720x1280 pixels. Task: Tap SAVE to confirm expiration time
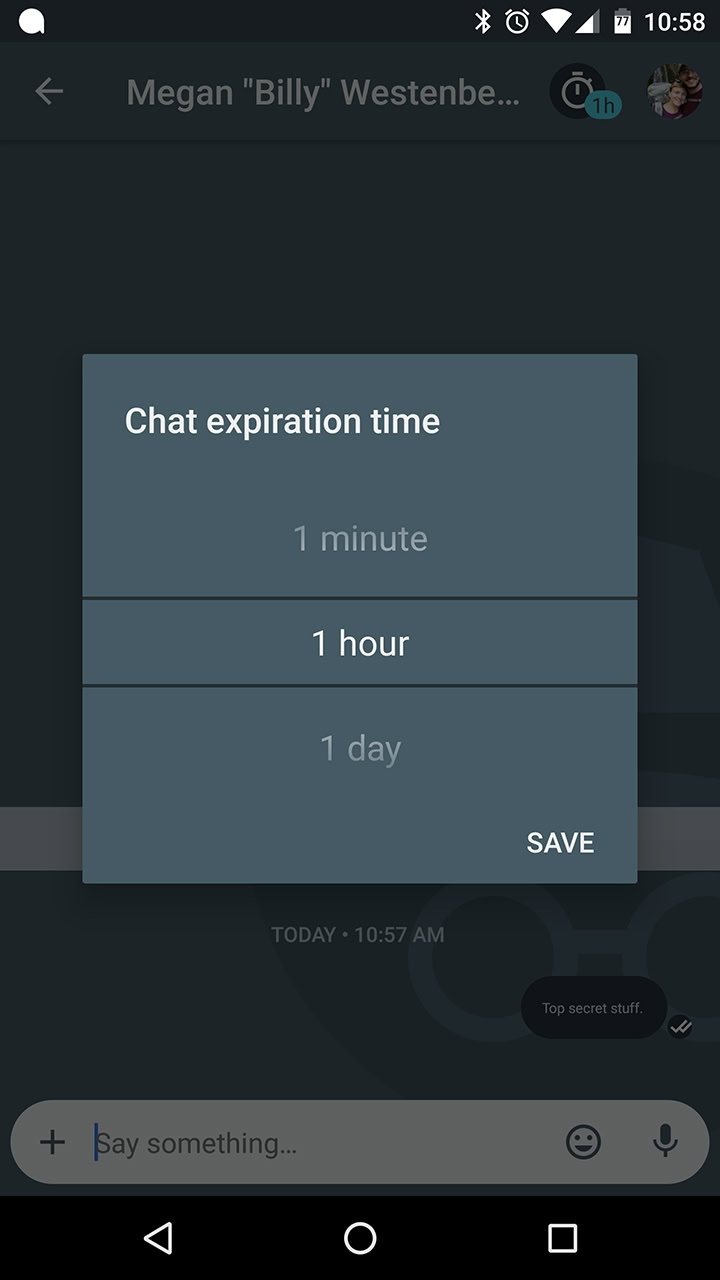point(560,843)
